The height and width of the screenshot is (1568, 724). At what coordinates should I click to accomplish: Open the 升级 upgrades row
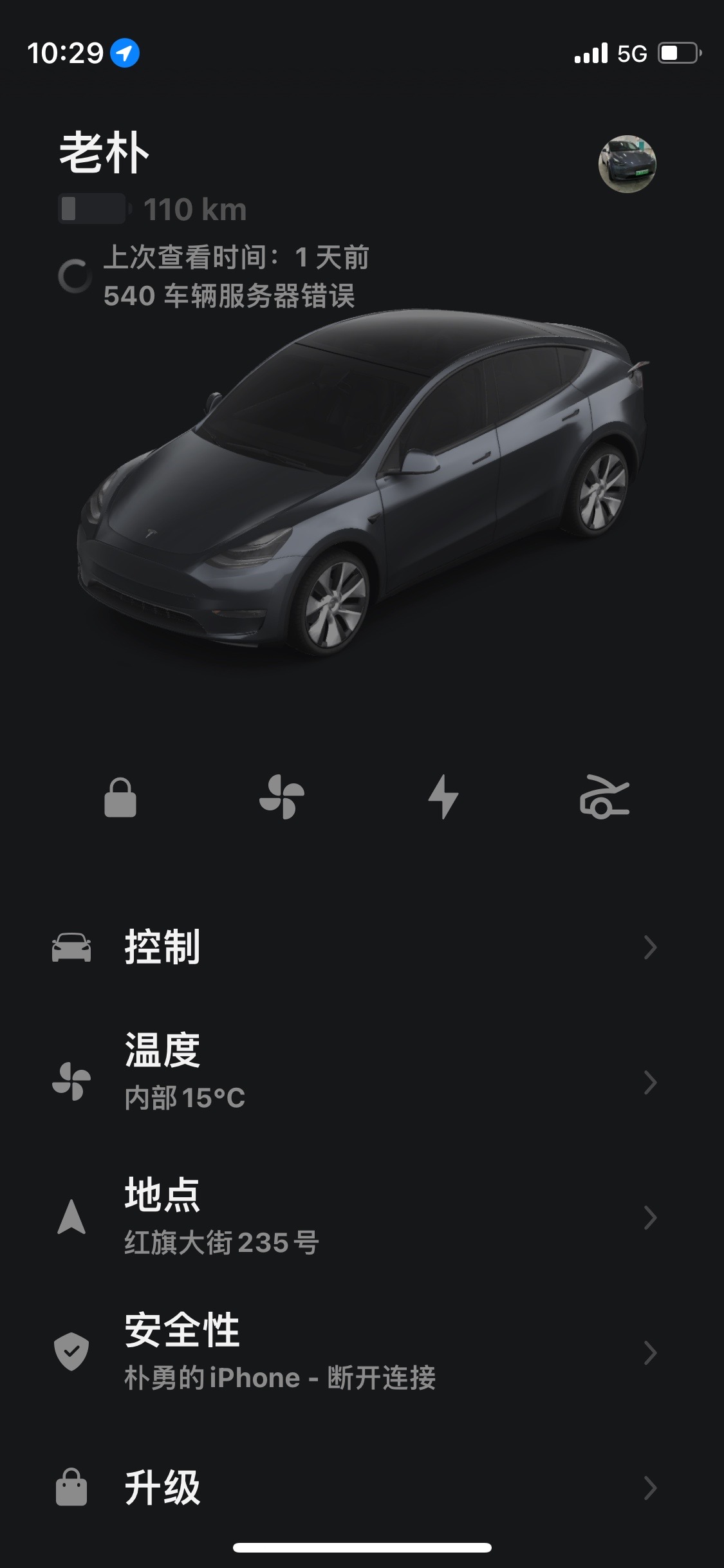[354, 1488]
